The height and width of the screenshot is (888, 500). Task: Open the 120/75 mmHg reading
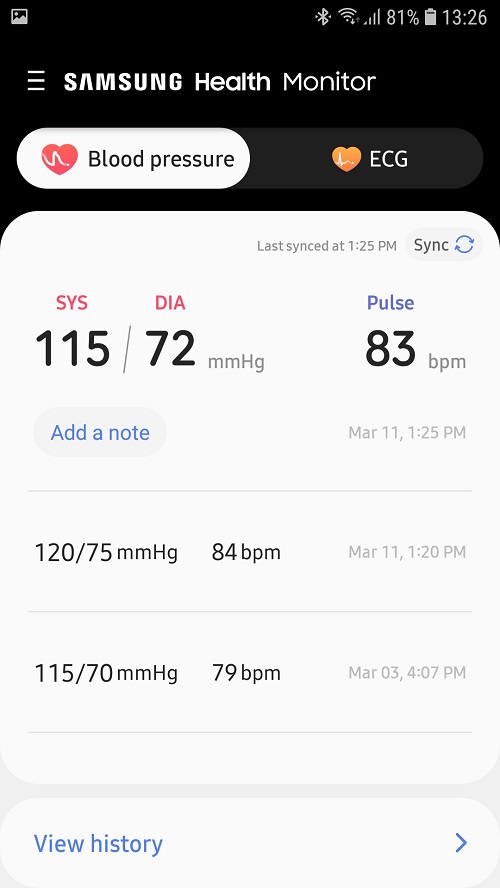(250, 552)
